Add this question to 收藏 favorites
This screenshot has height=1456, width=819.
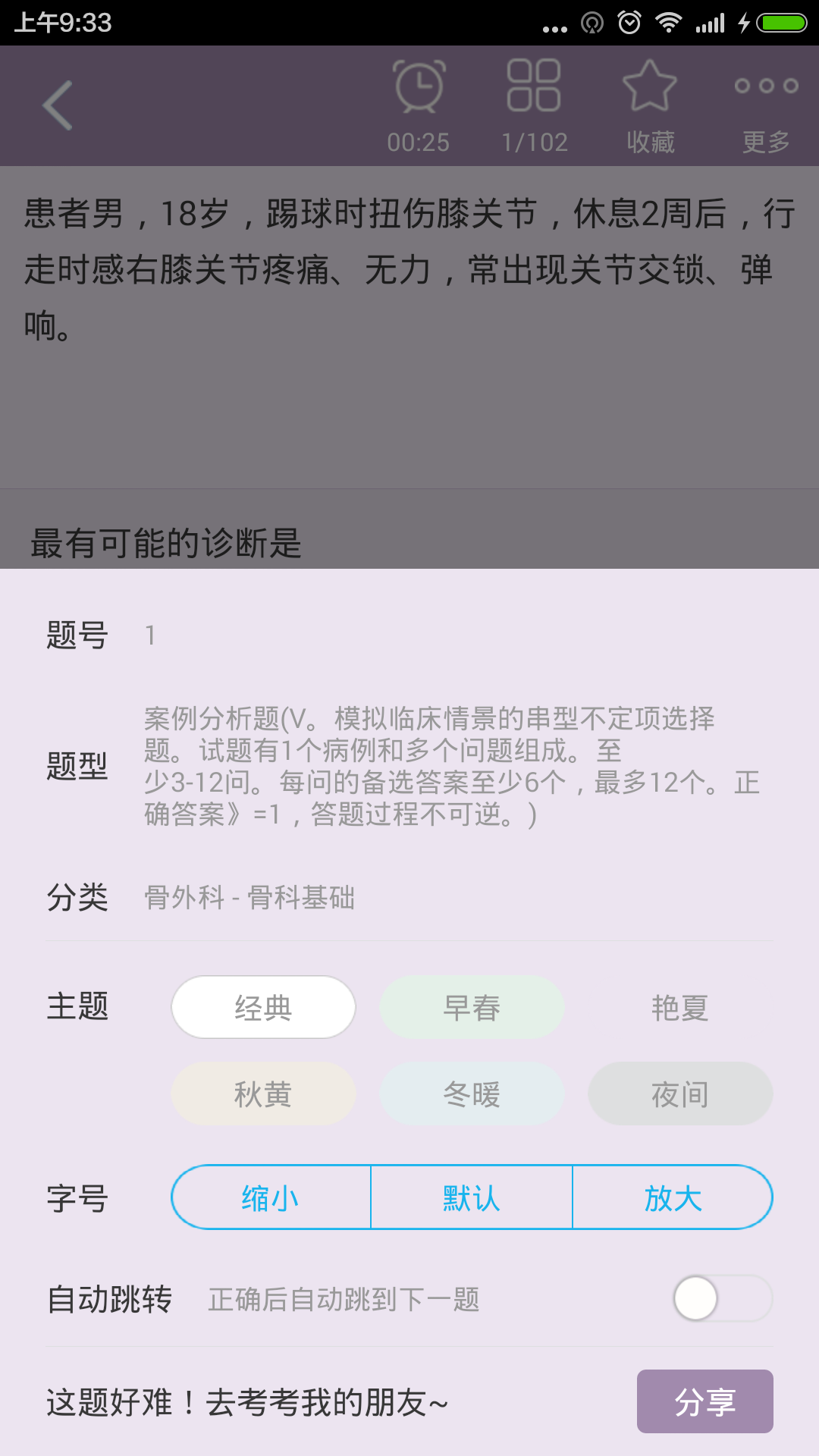point(650,105)
